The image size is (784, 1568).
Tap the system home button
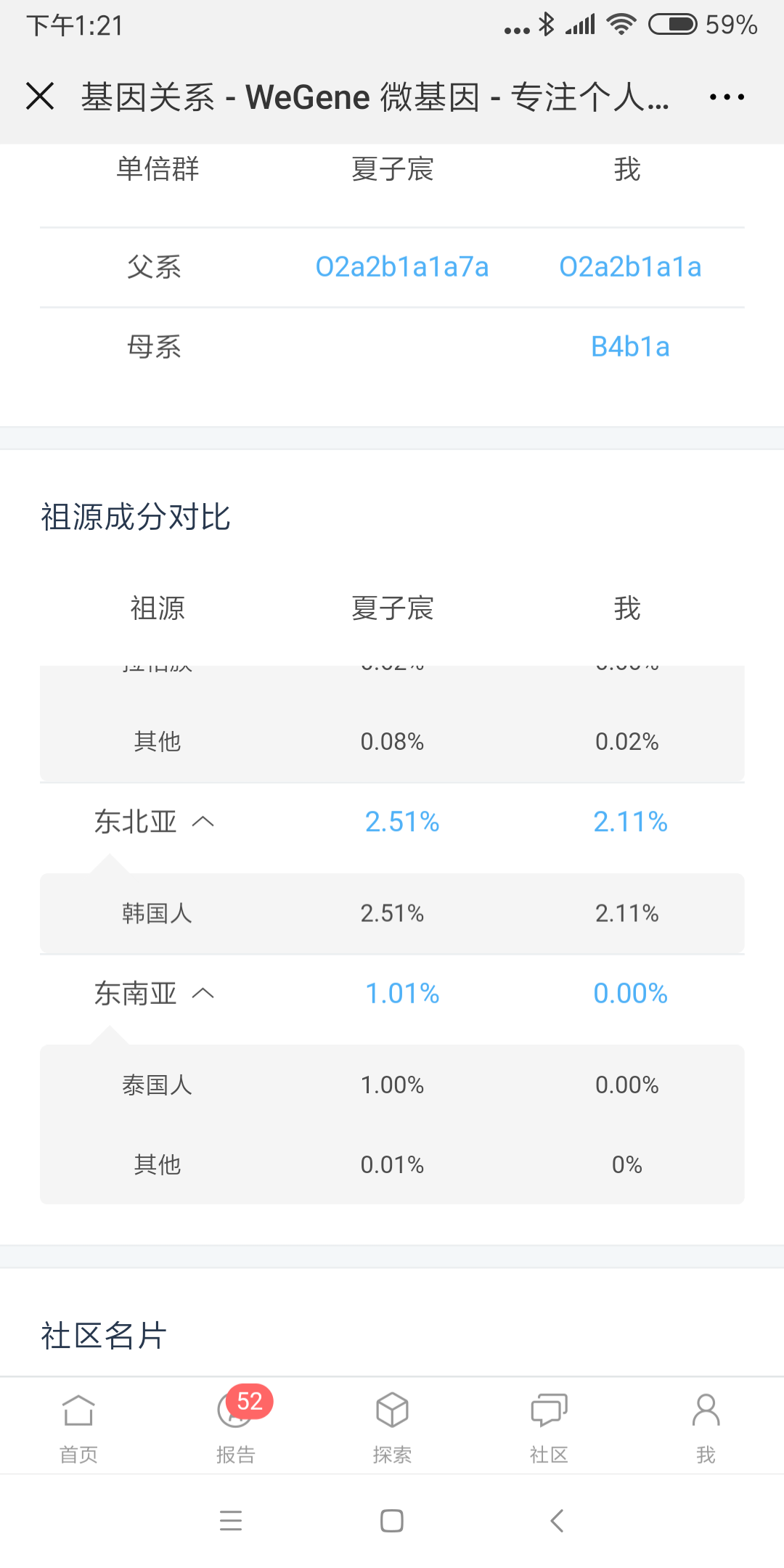[x=392, y=1520]
